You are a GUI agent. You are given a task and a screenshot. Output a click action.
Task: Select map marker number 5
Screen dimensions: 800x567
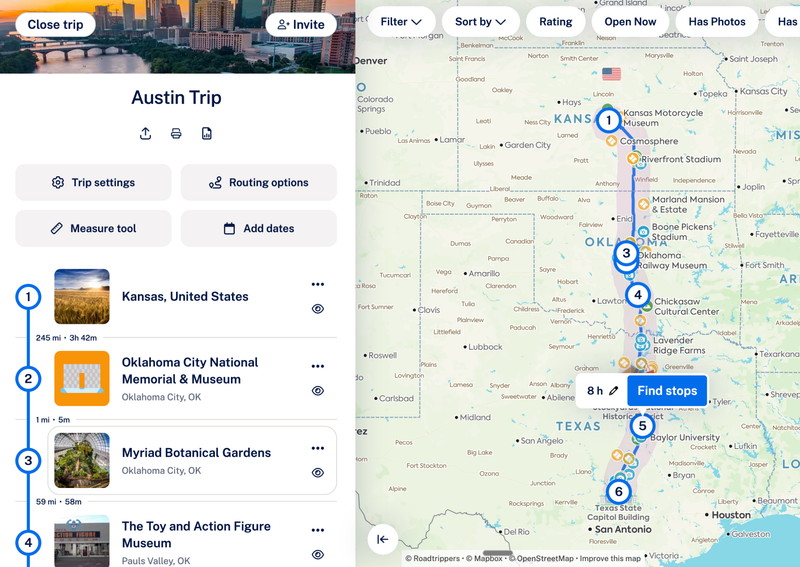(x=642, y=426)
